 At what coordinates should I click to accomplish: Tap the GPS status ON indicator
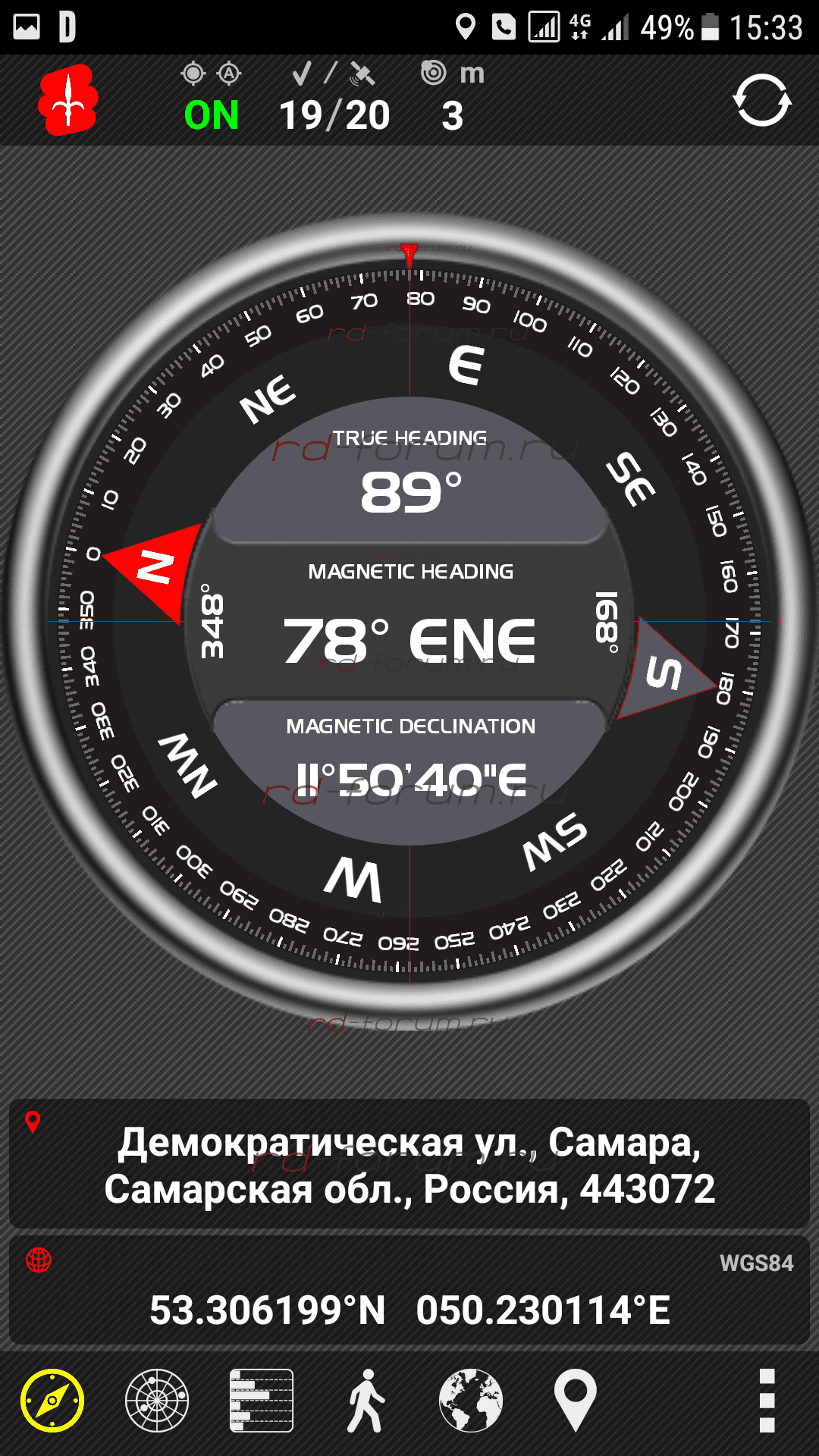tap(212, 115)
